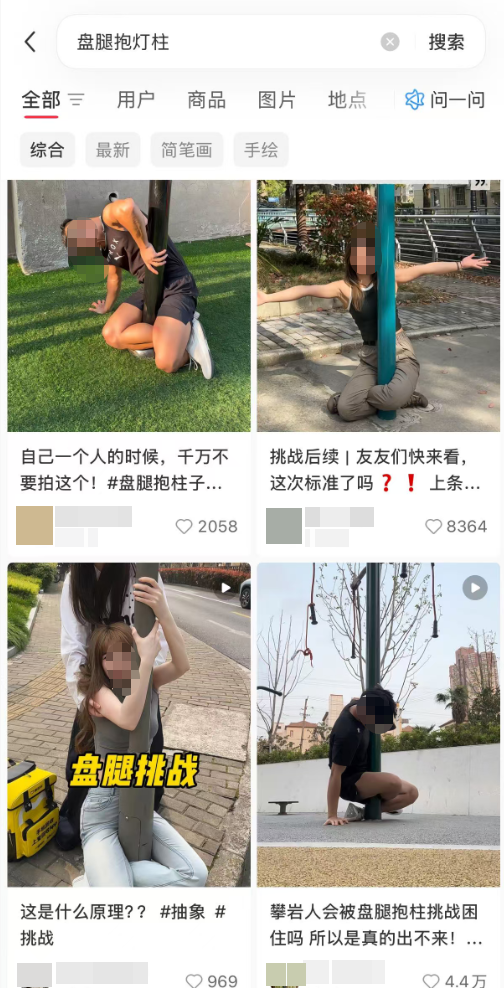504x988 pixels.
Task: Switch to the 商品 tab
Action: (x=207, y=100)
